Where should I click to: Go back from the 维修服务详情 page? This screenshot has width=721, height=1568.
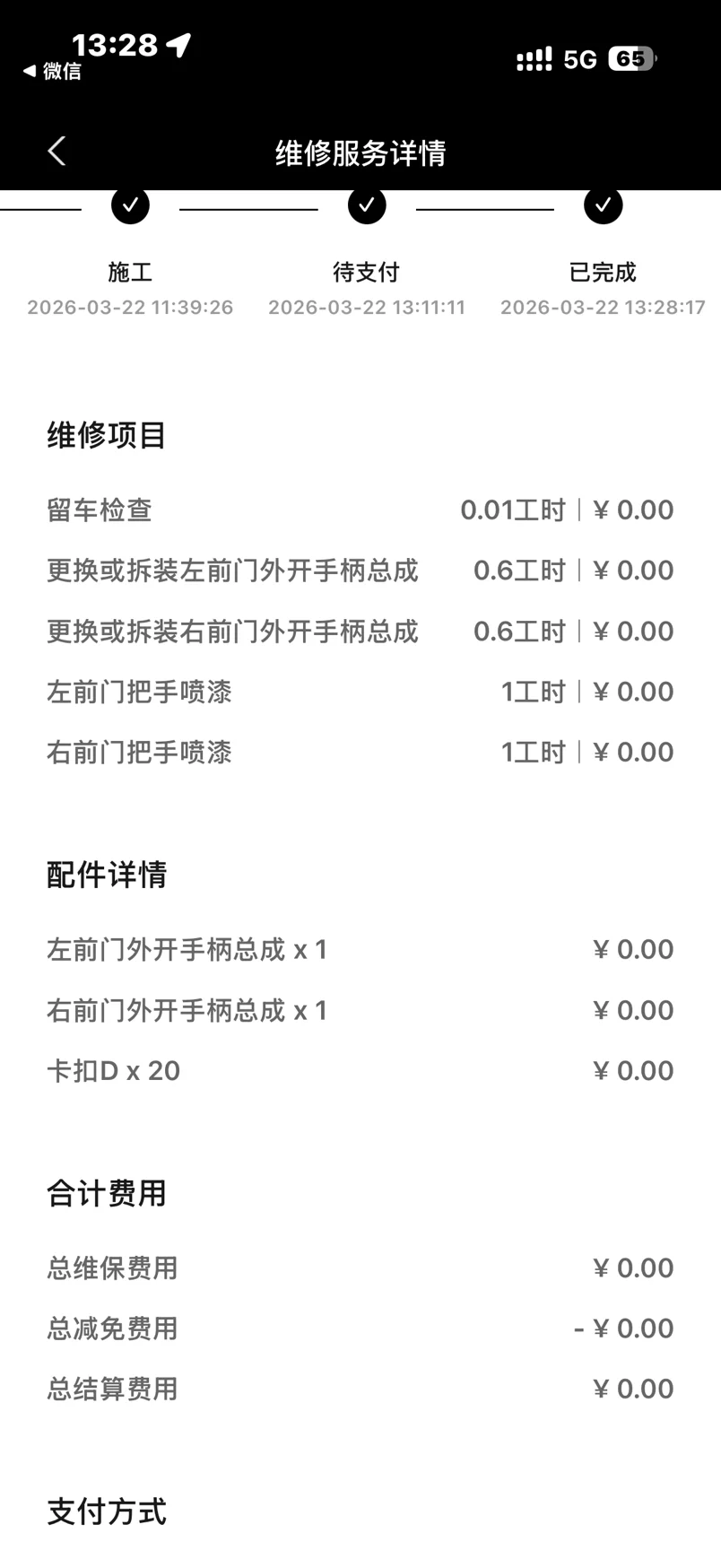coord(56,151)
